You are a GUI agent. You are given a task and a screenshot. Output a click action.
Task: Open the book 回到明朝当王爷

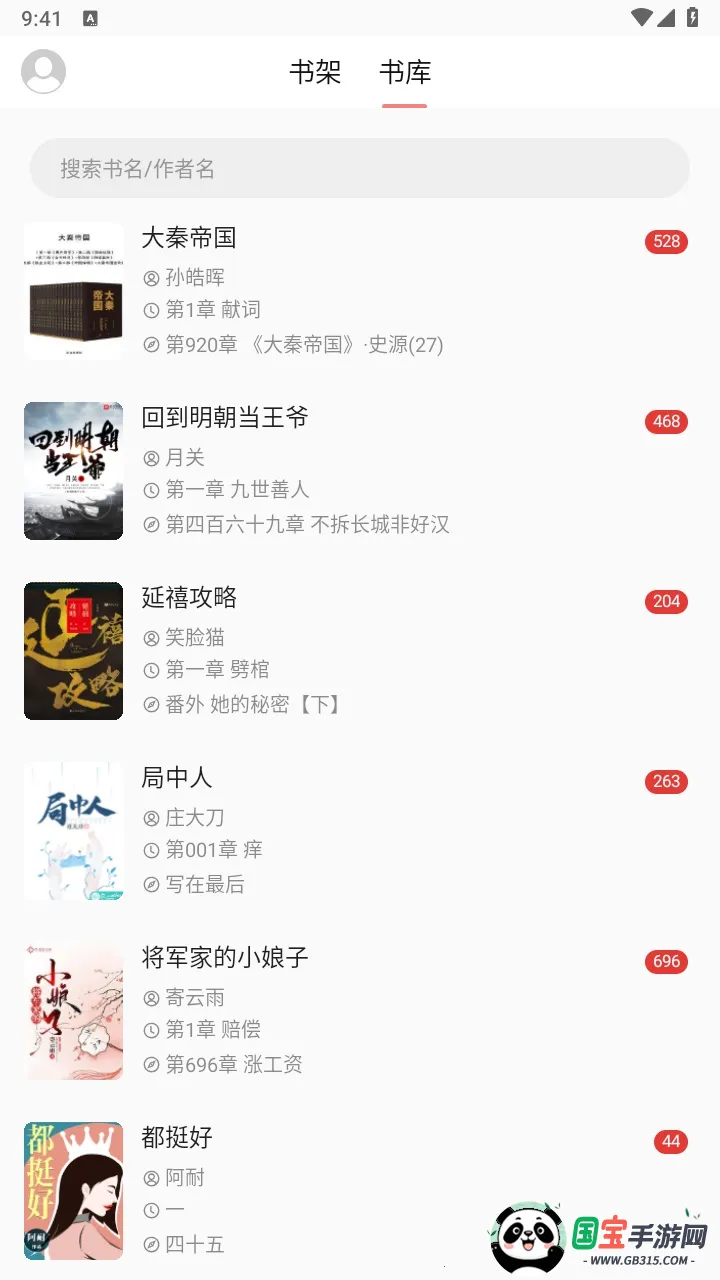(225, 418)
